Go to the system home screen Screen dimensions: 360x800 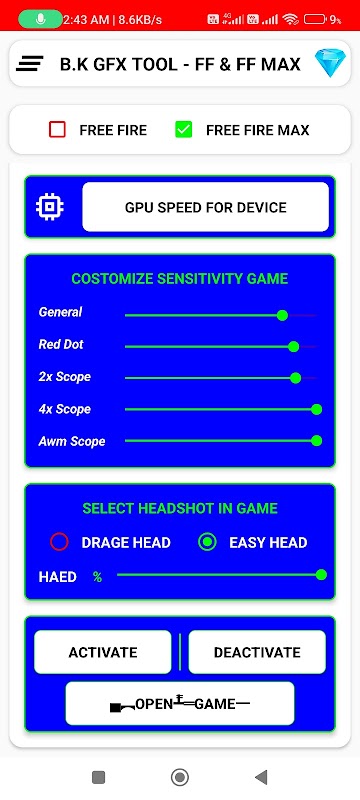pos(179,777)
